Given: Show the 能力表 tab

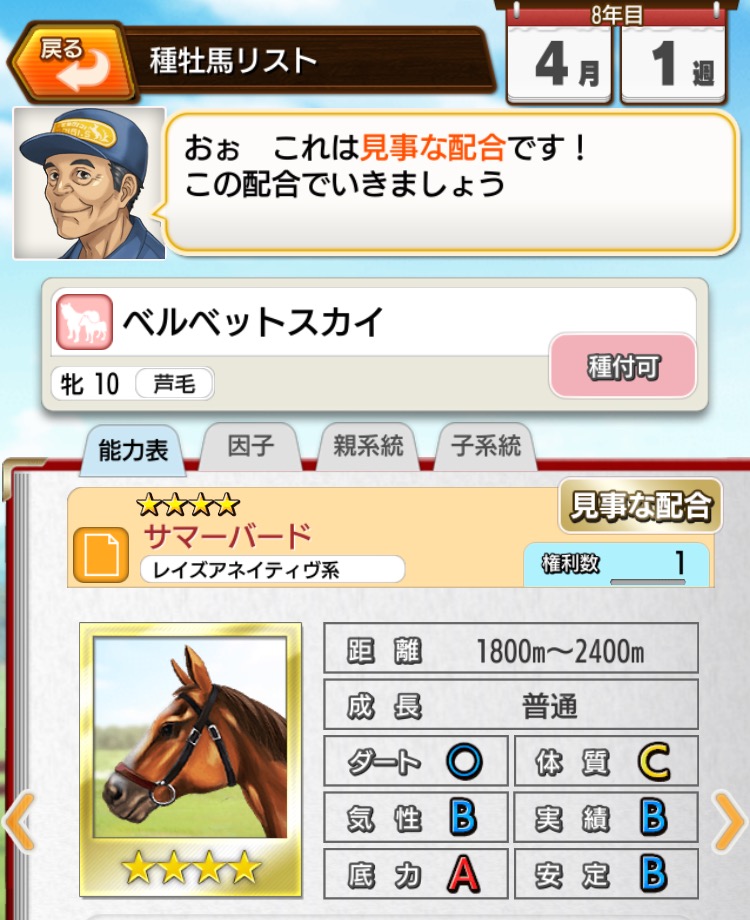Looking at the screenshot, I should click(133, 451).
